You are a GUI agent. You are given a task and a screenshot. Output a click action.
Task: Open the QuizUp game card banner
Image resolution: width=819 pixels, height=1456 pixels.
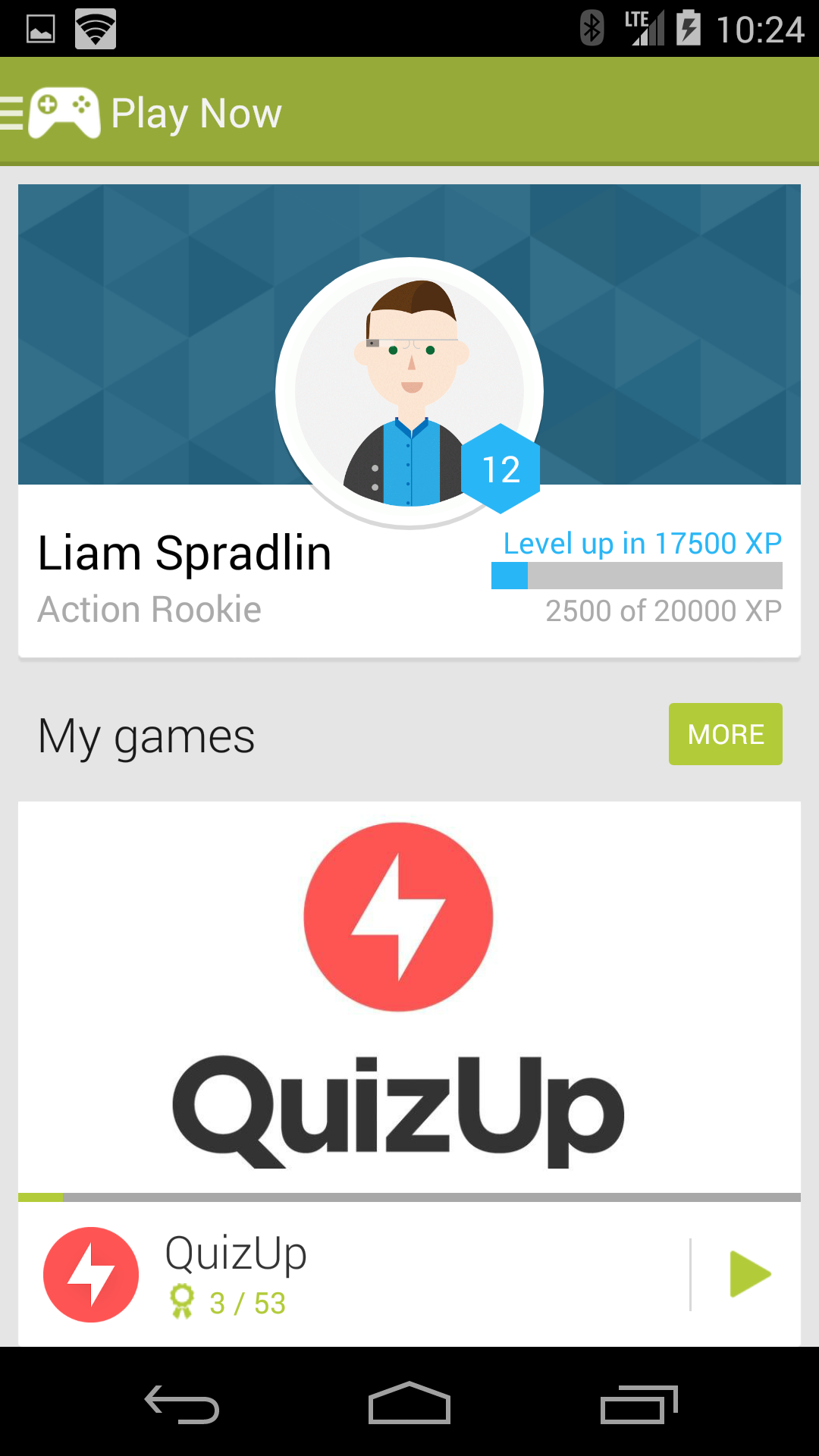pos(409,986)
